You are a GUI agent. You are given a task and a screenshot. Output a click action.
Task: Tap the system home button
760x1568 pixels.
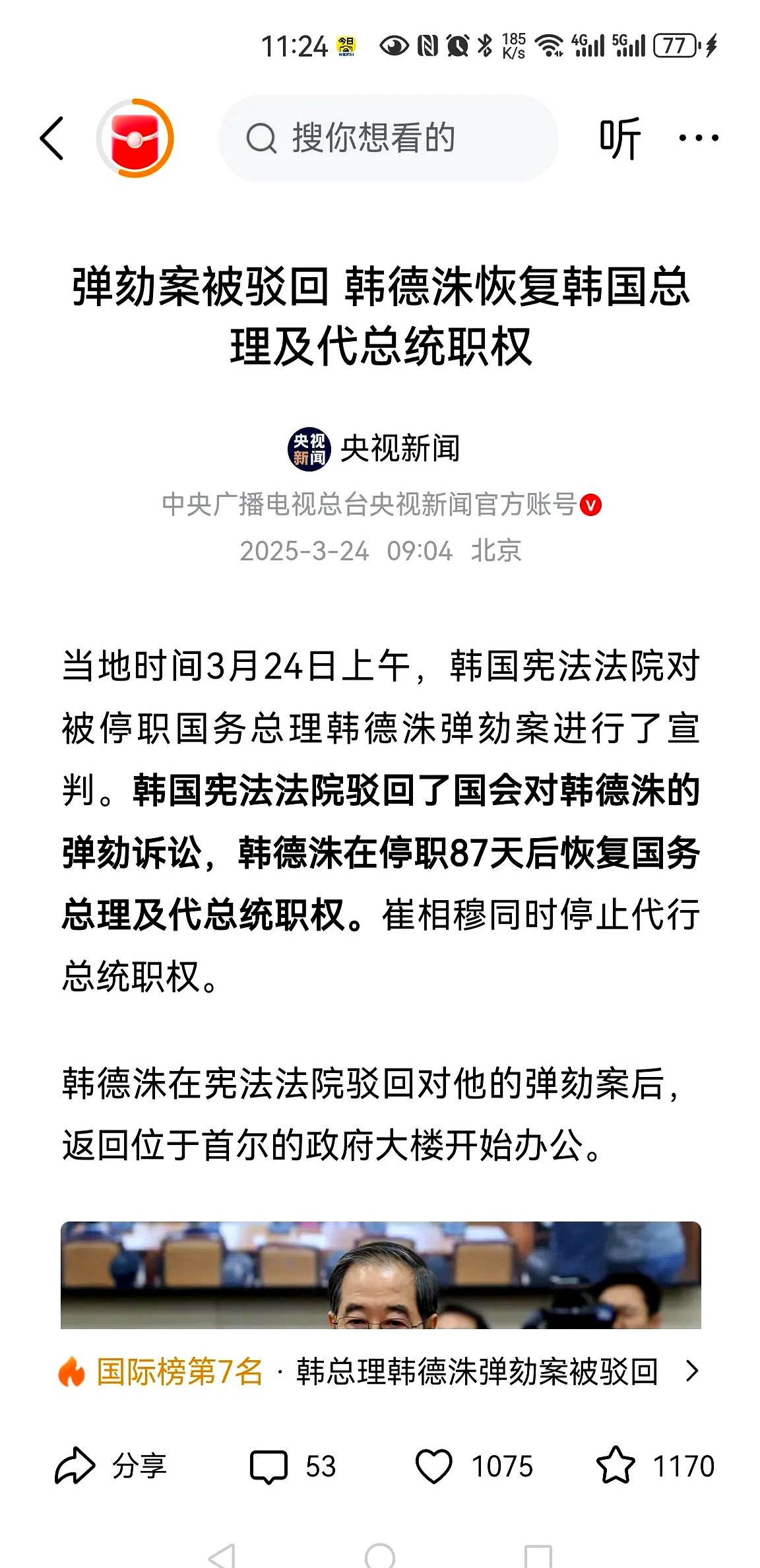pyautogui.click(x=380, y=1556)
